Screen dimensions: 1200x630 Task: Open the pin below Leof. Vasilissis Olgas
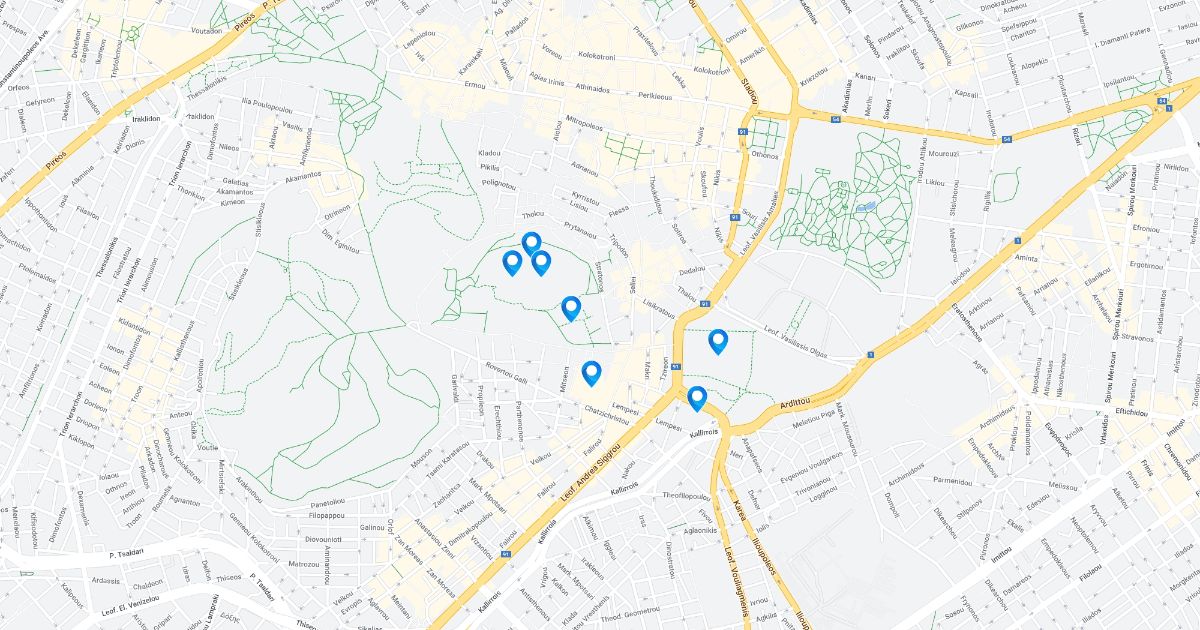pos(718,341)
